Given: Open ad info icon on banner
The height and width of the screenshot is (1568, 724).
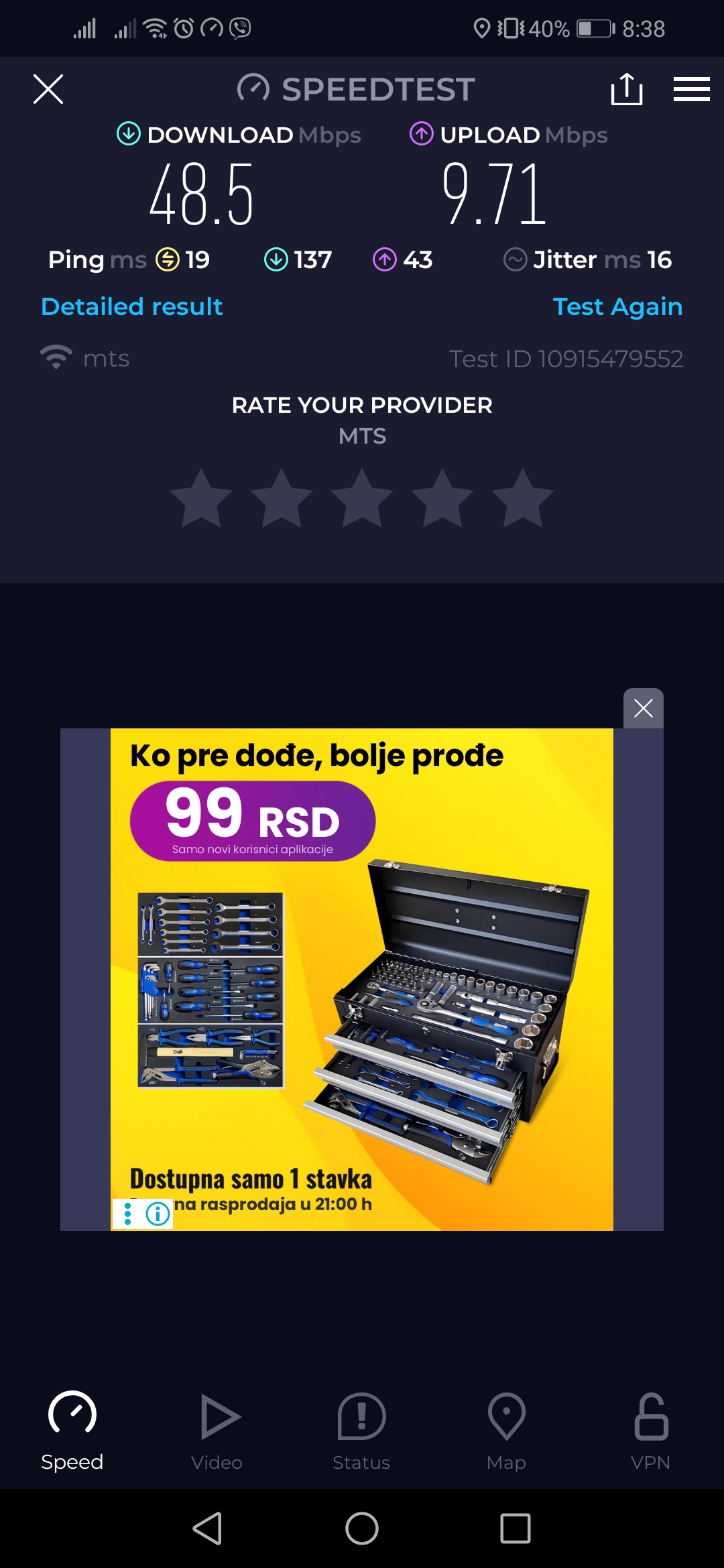Looking at the screenshot, I should [158, 1214].
